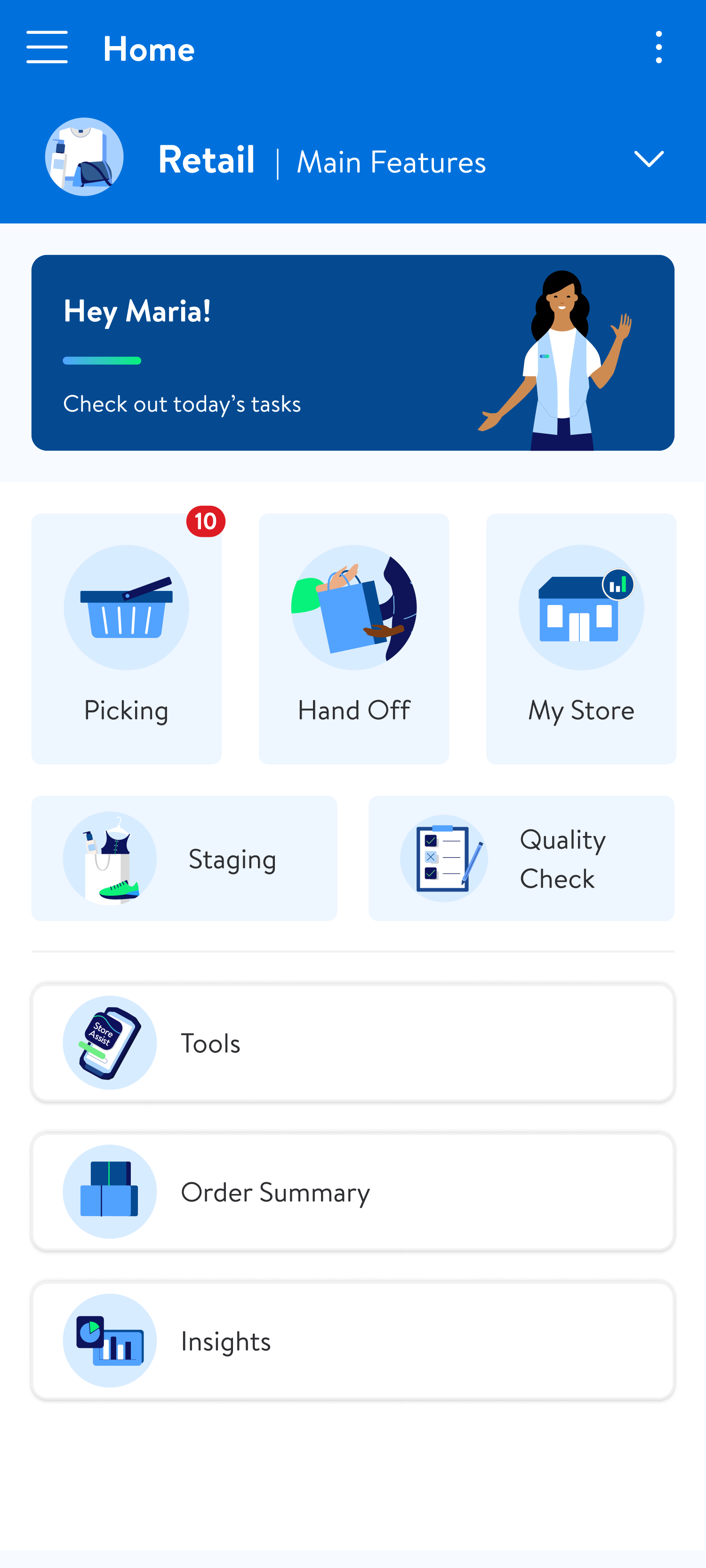706x1568 pixels.
Task: View the Order Summary
Action: coord(353,1191)
